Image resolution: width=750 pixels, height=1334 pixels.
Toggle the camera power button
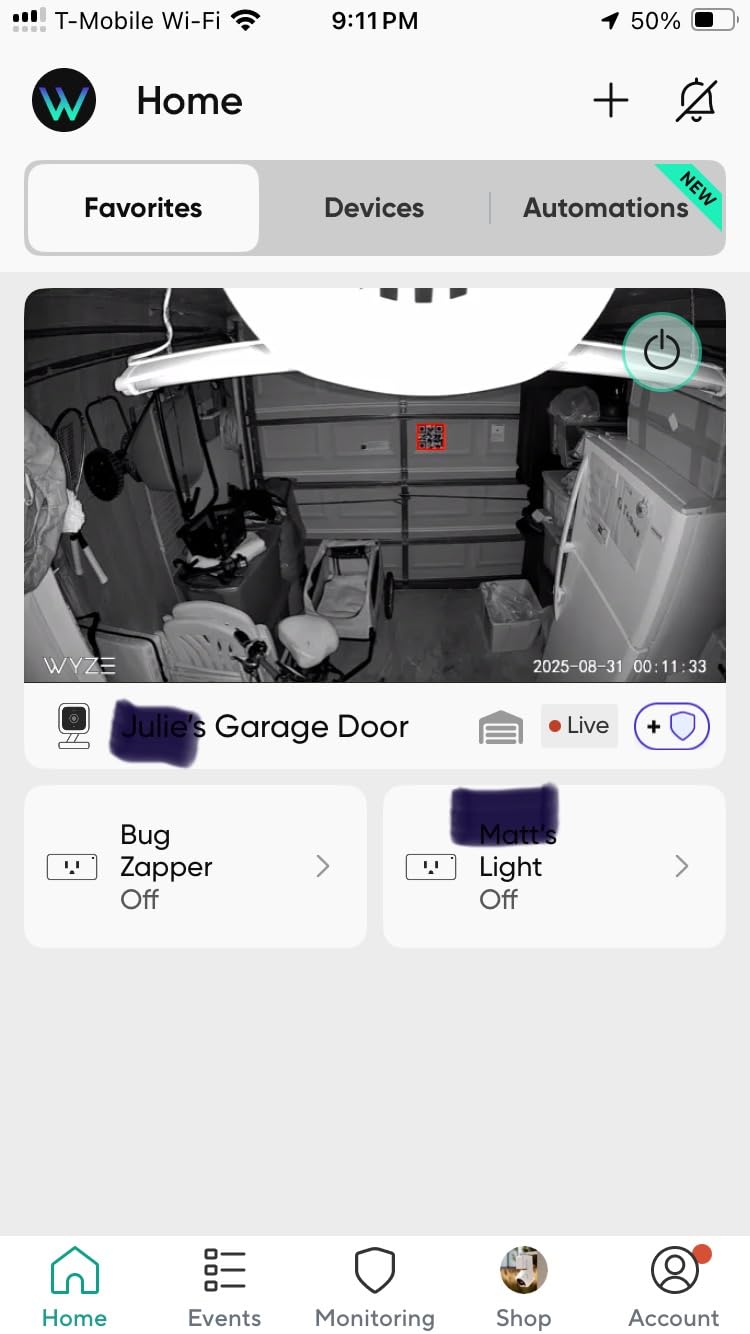(x=661, y=351)
